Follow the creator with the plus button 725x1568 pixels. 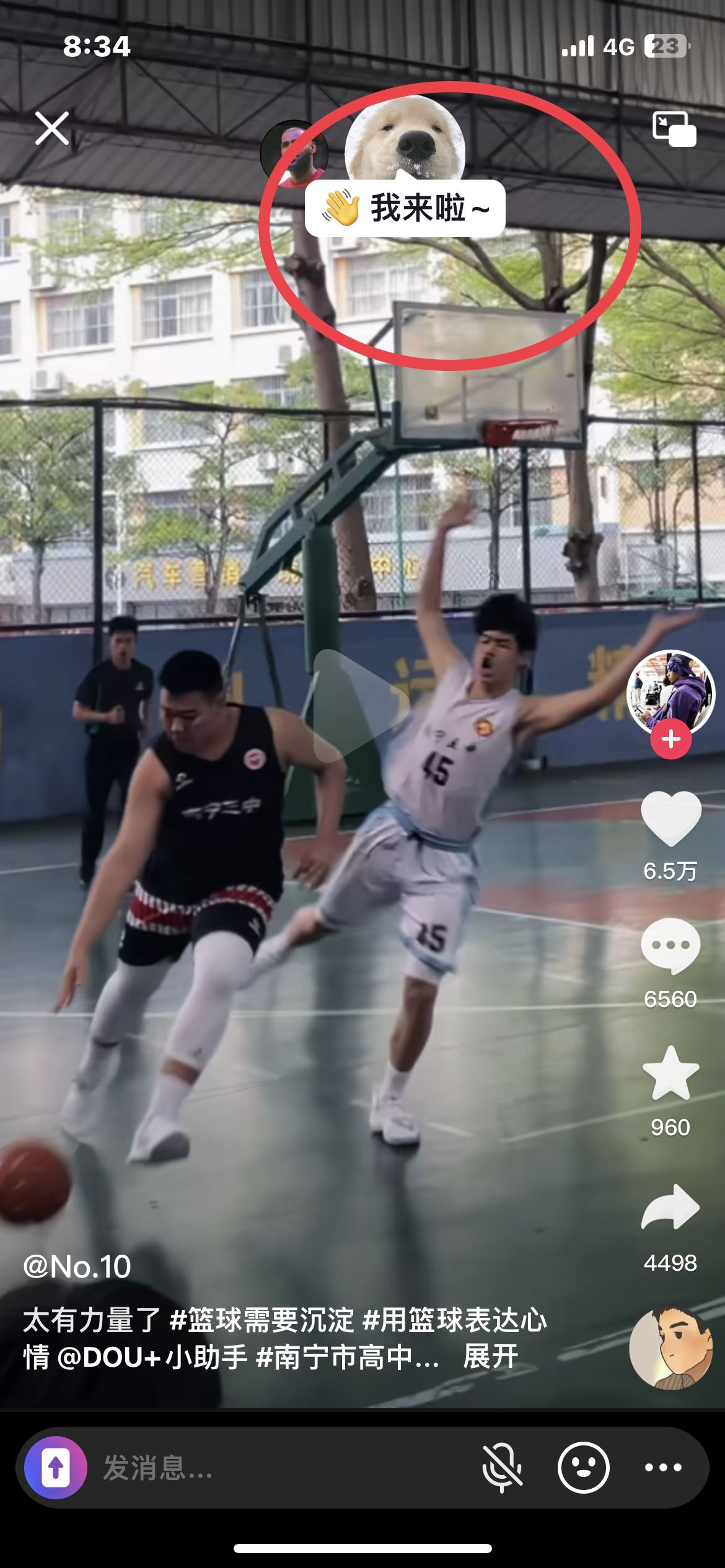click(x=671, y=739)
